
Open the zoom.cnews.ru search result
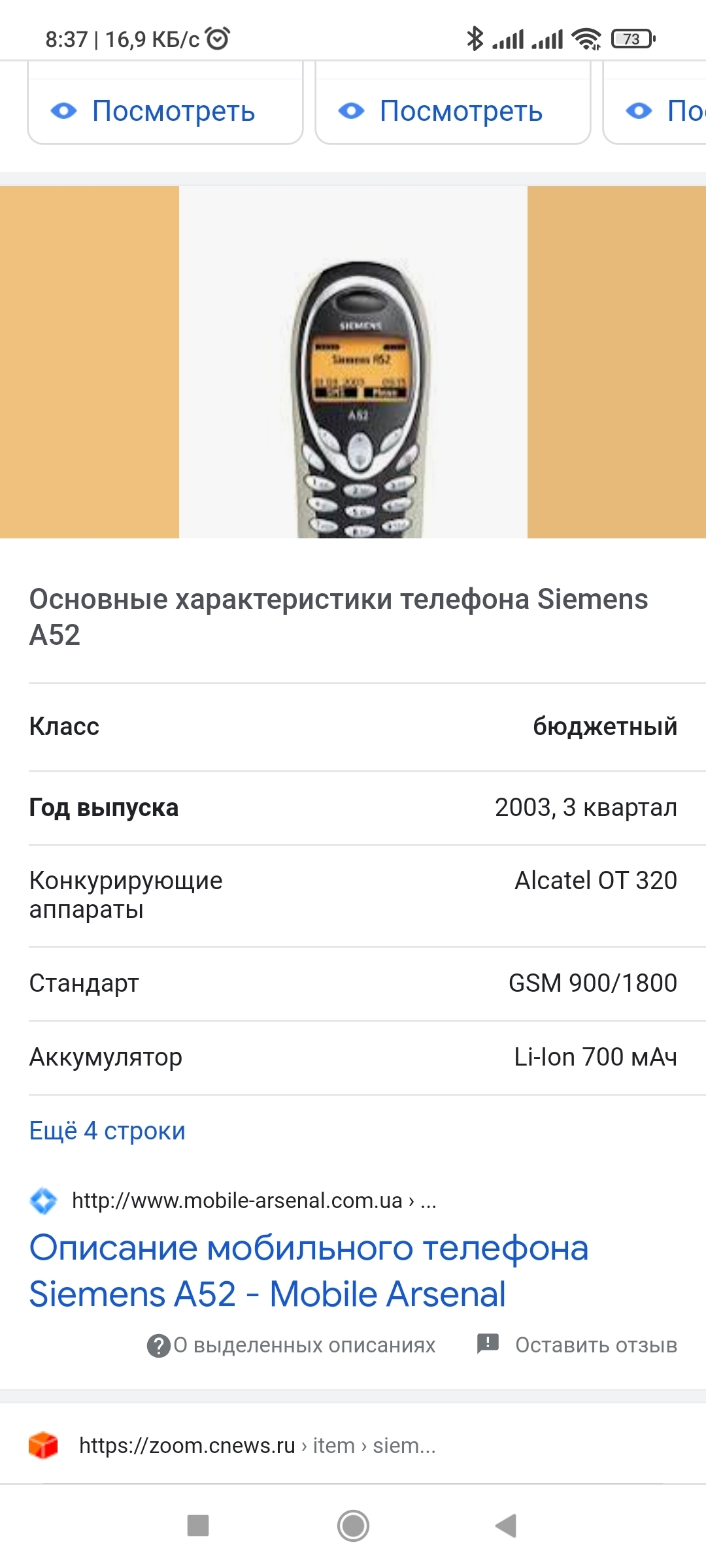pos(257,1446)
